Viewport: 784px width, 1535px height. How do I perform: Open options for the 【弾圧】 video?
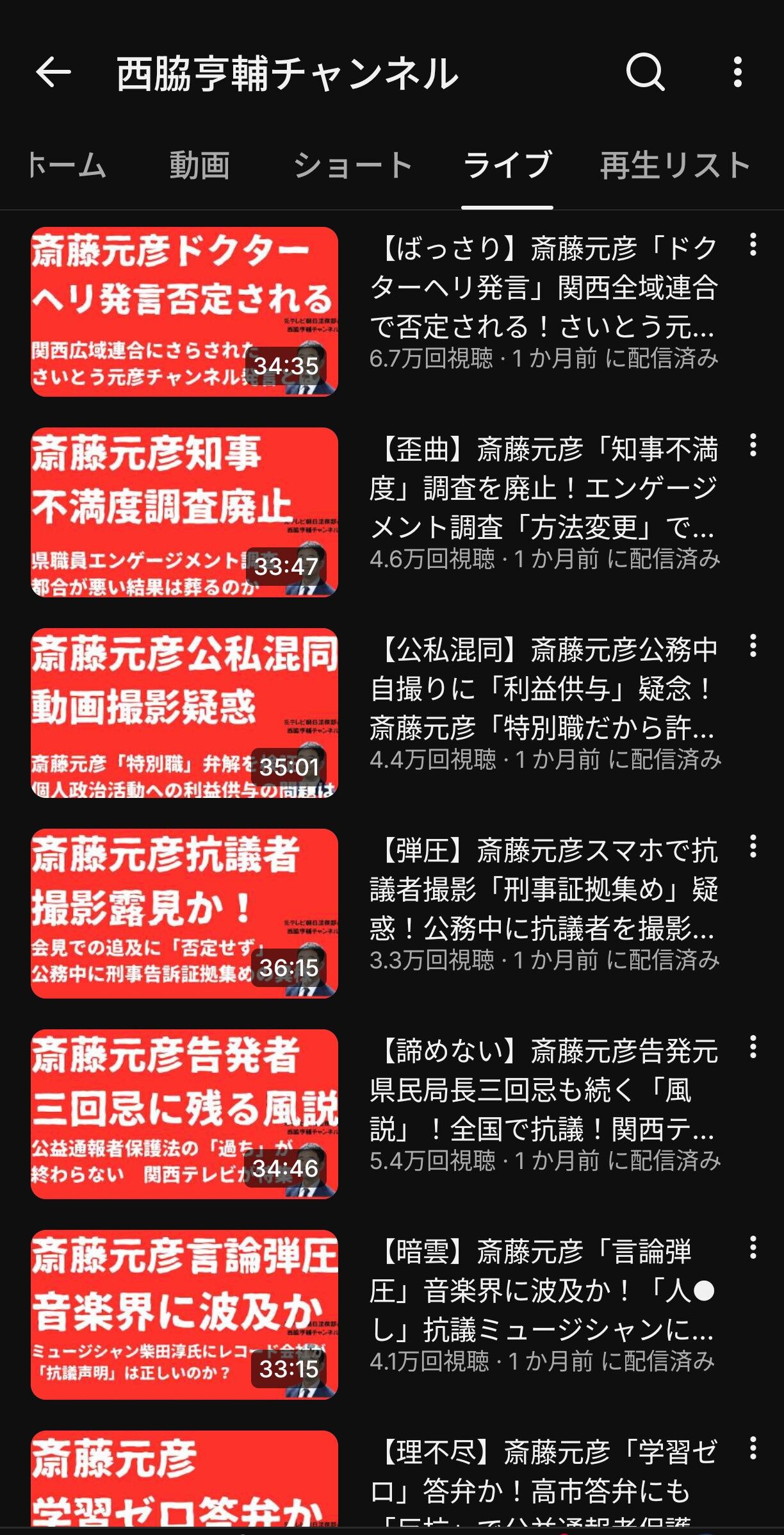[x=753, y=847]
